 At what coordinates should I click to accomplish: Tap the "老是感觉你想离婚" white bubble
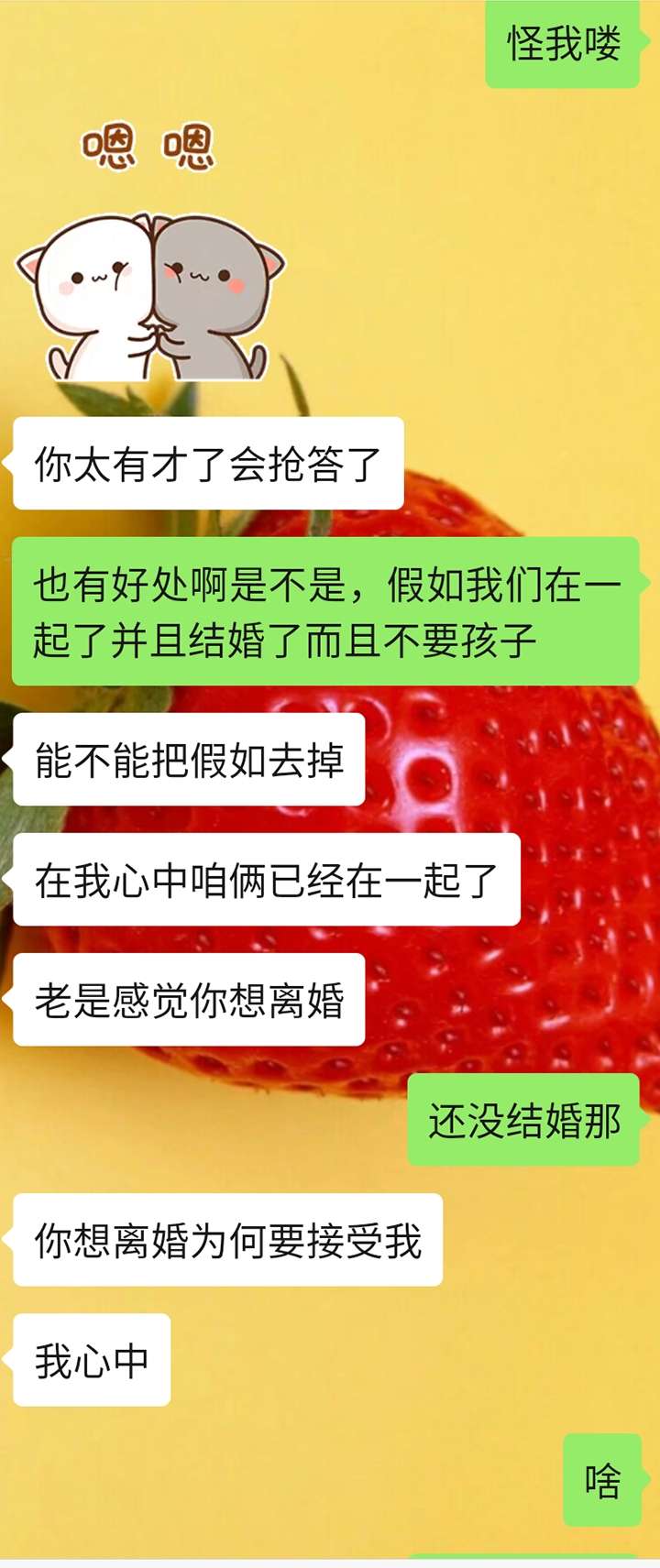pyautogui.click(x=188, y=1001)
